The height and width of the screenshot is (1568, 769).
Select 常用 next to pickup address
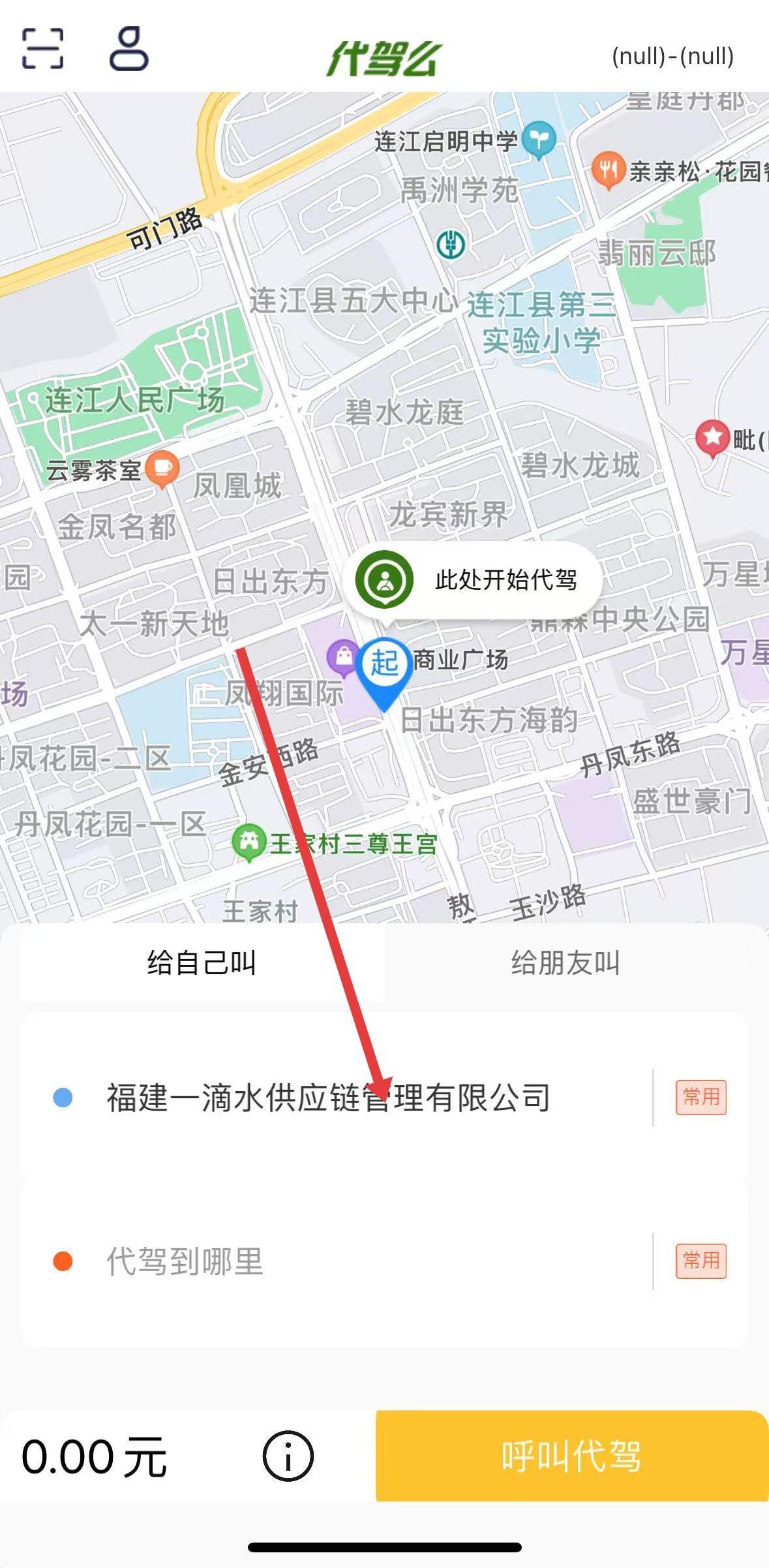701,1098
